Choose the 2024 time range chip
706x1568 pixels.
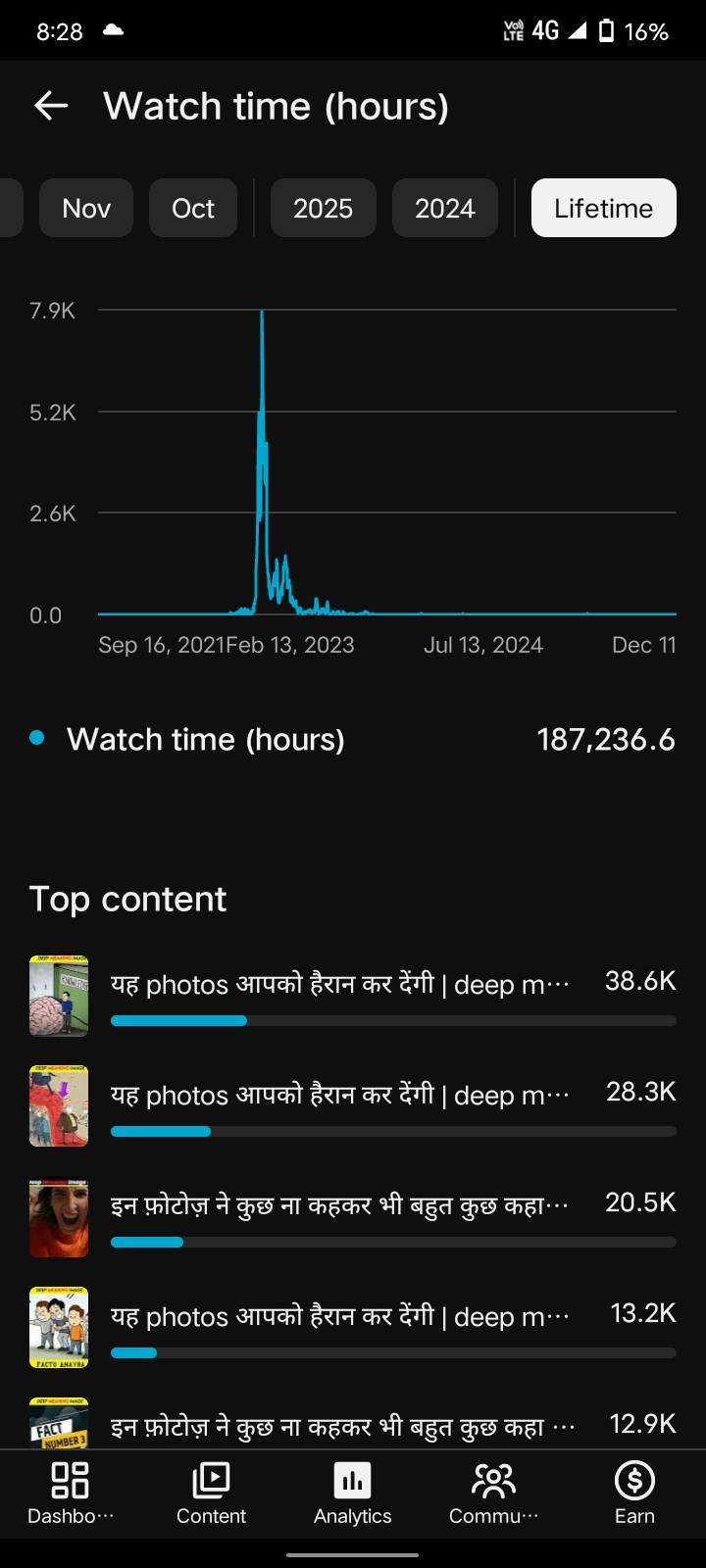pos(444,208)
